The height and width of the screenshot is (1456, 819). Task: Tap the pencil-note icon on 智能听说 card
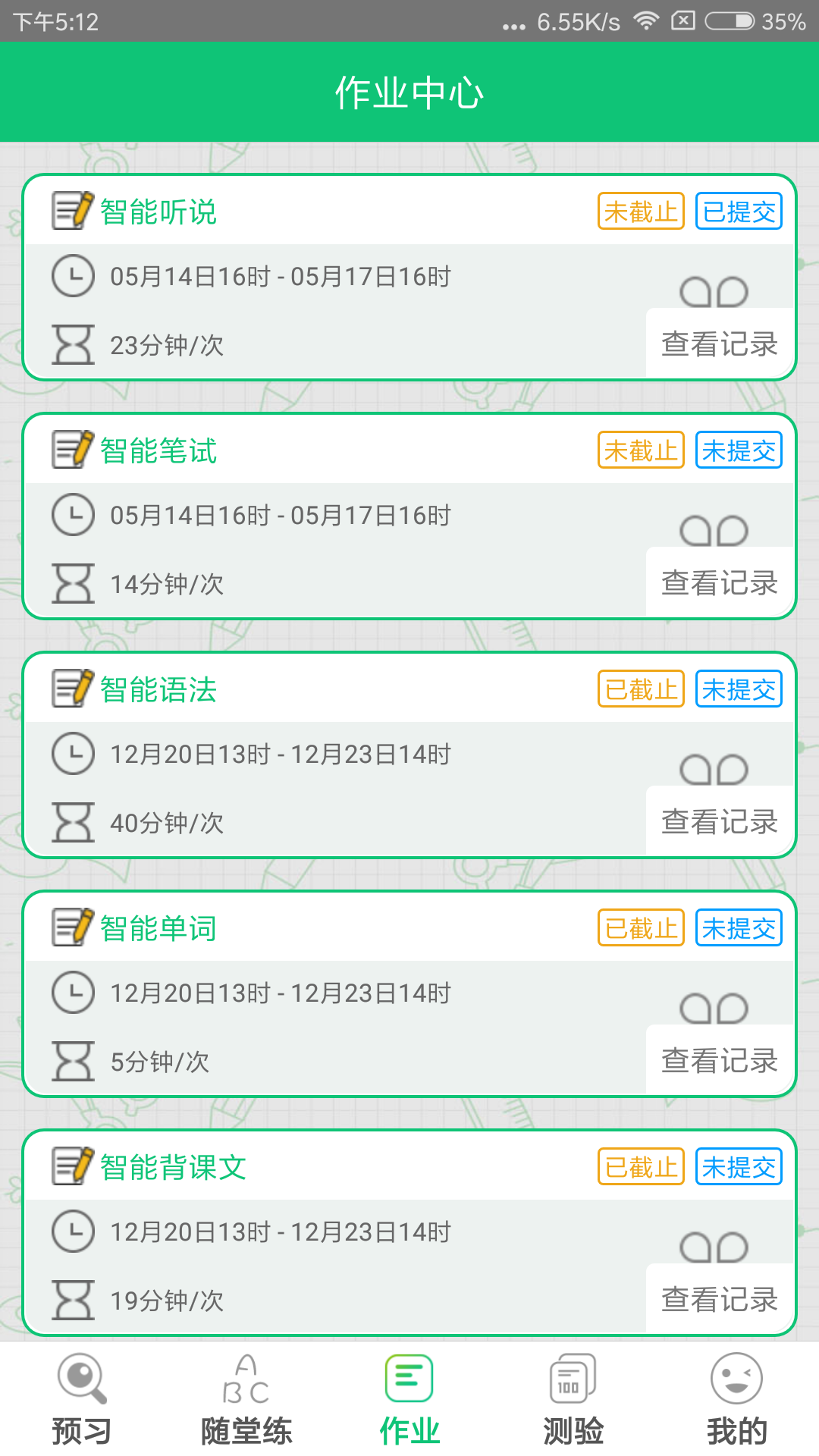[71, 211]
